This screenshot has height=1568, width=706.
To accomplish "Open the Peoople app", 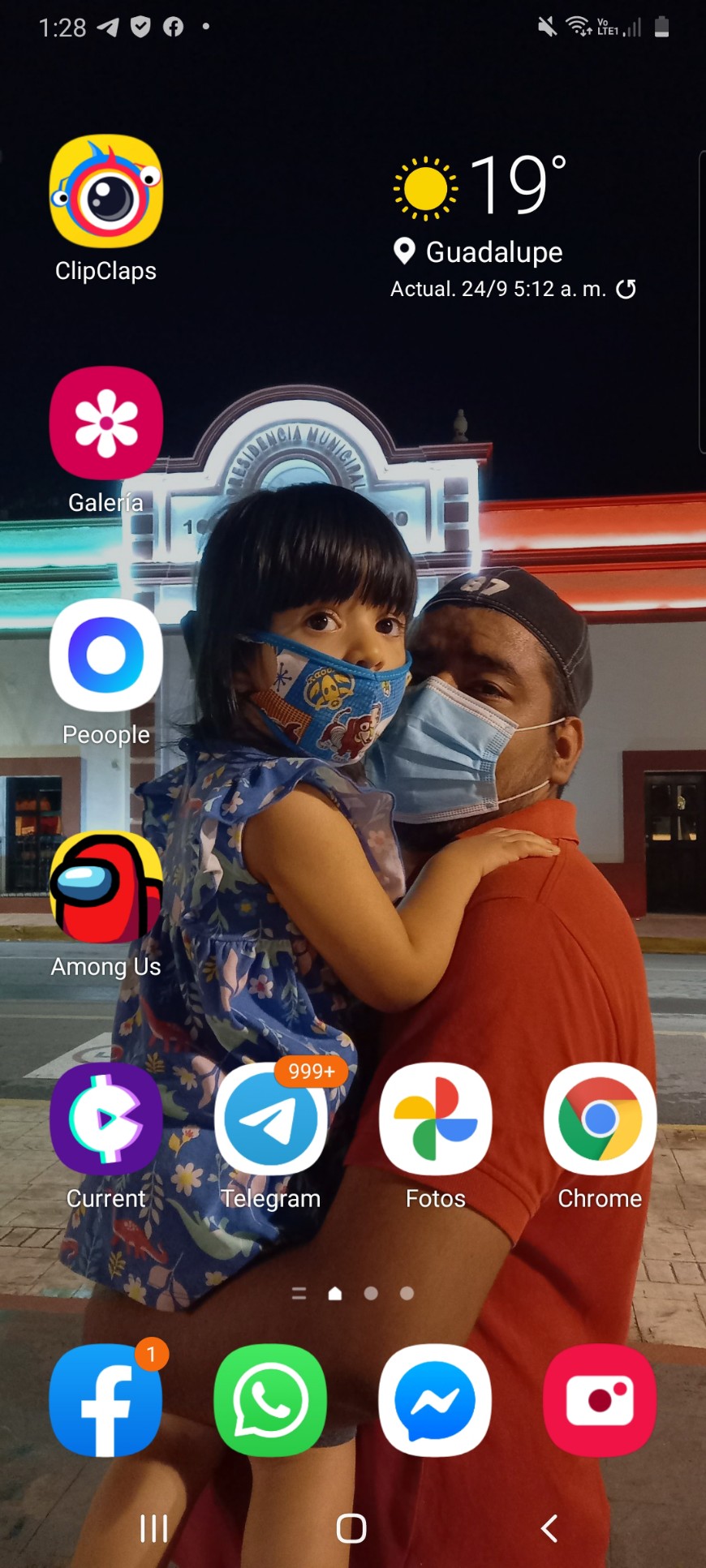I will [105, 655].
